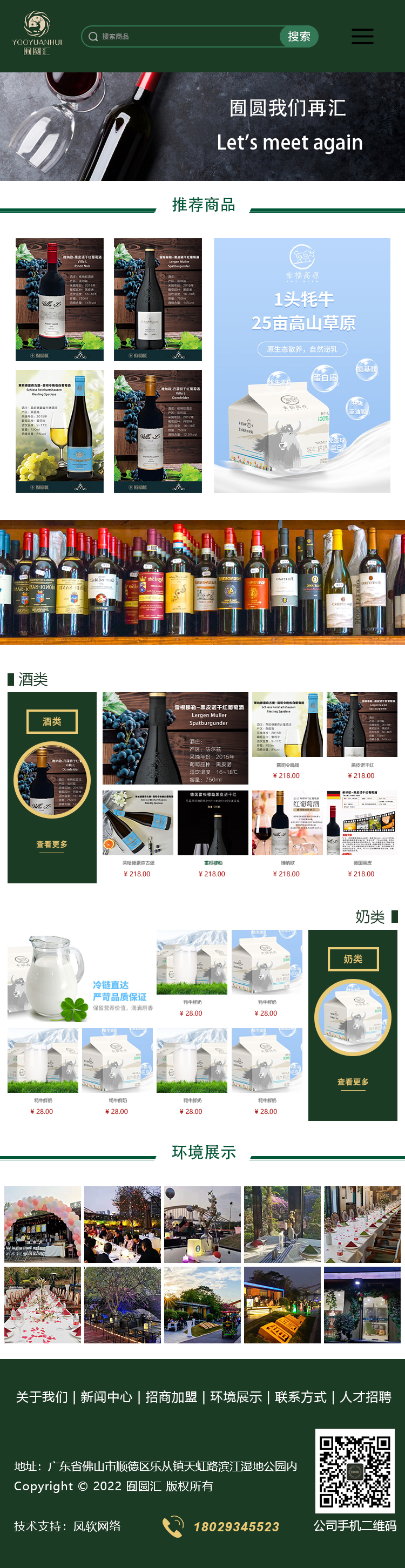
Task: Tap the green 搜索 button
Action: (x=299, y=37)
